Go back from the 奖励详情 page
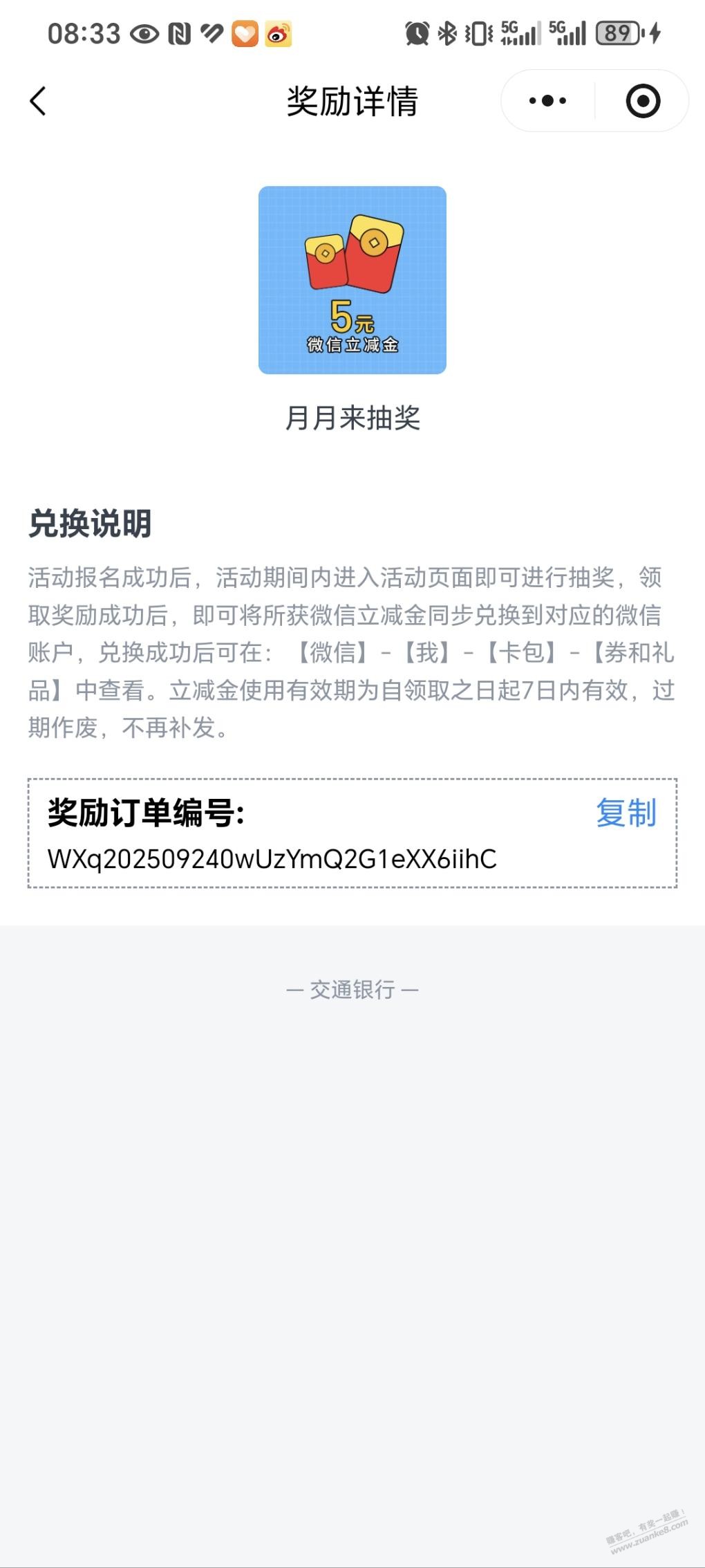 click(x=39, y=101)
